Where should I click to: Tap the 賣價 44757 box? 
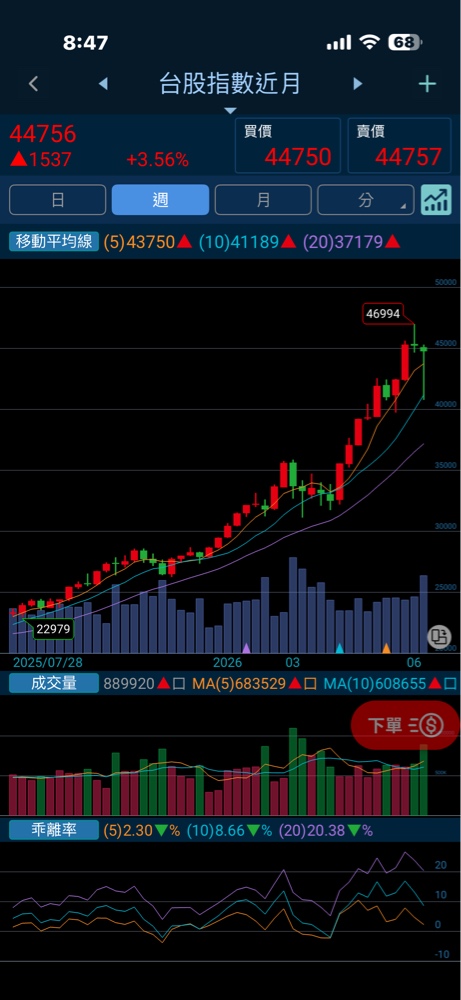(x=399, y=145)
